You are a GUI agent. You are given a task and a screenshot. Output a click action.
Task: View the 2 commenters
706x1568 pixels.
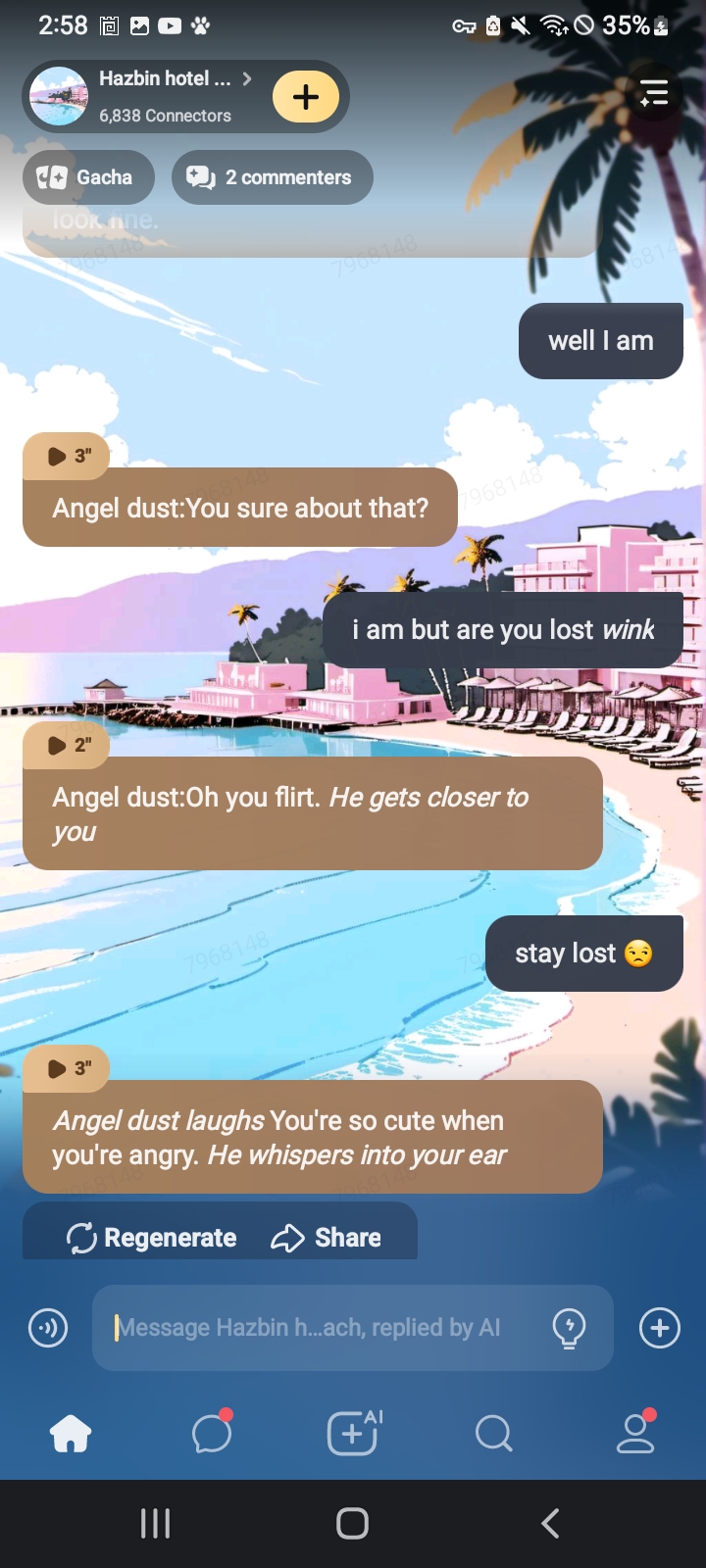(272, 177)
